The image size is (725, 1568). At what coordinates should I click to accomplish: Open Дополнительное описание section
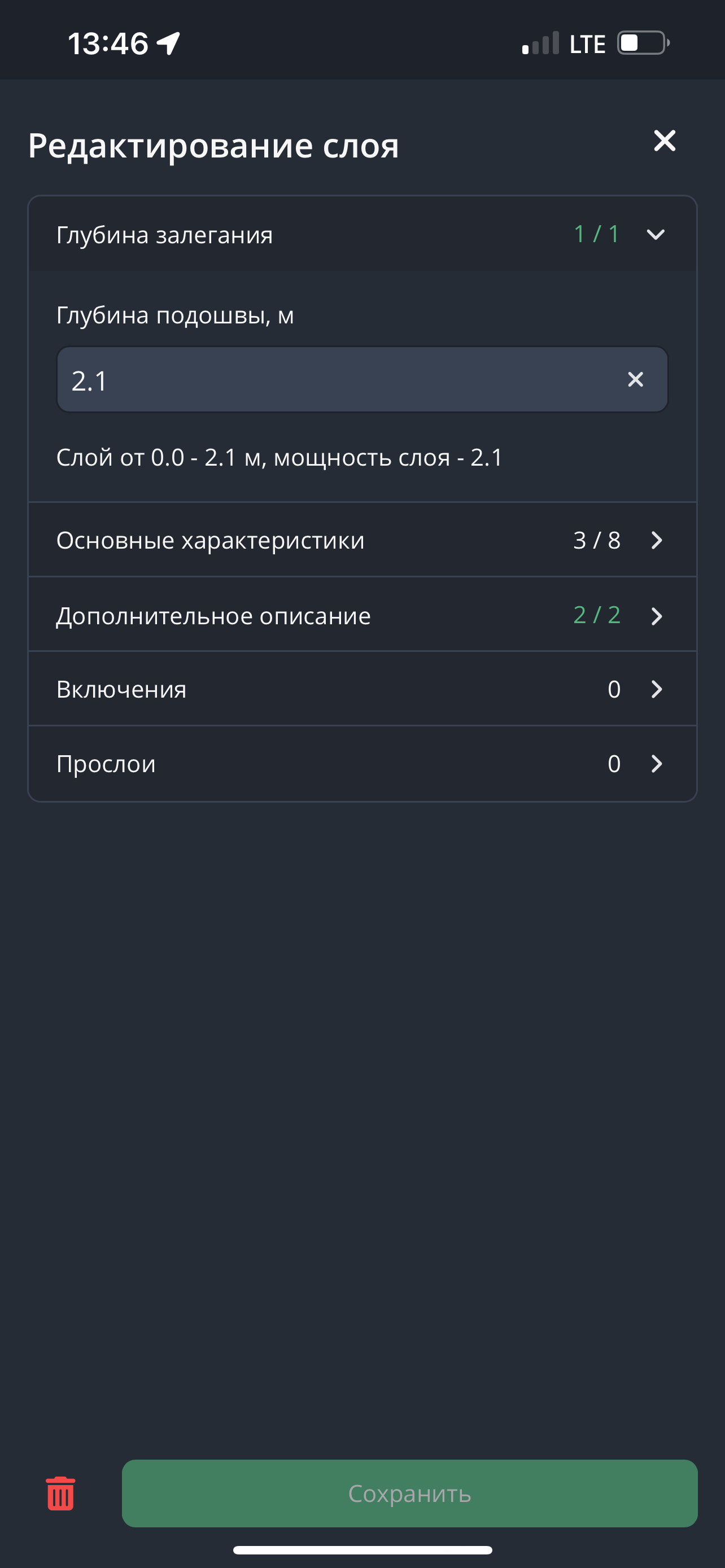pyautogui.click(x=362, y=615)
